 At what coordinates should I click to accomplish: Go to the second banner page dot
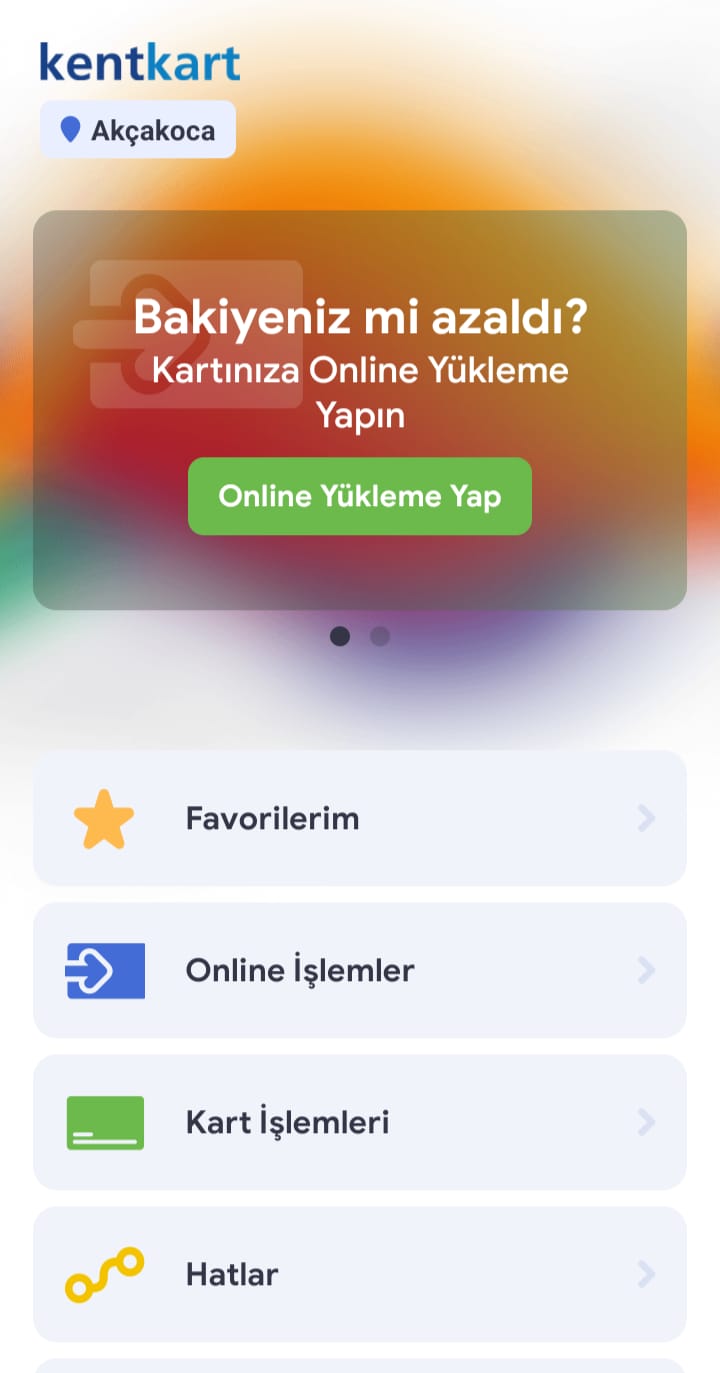380,636
